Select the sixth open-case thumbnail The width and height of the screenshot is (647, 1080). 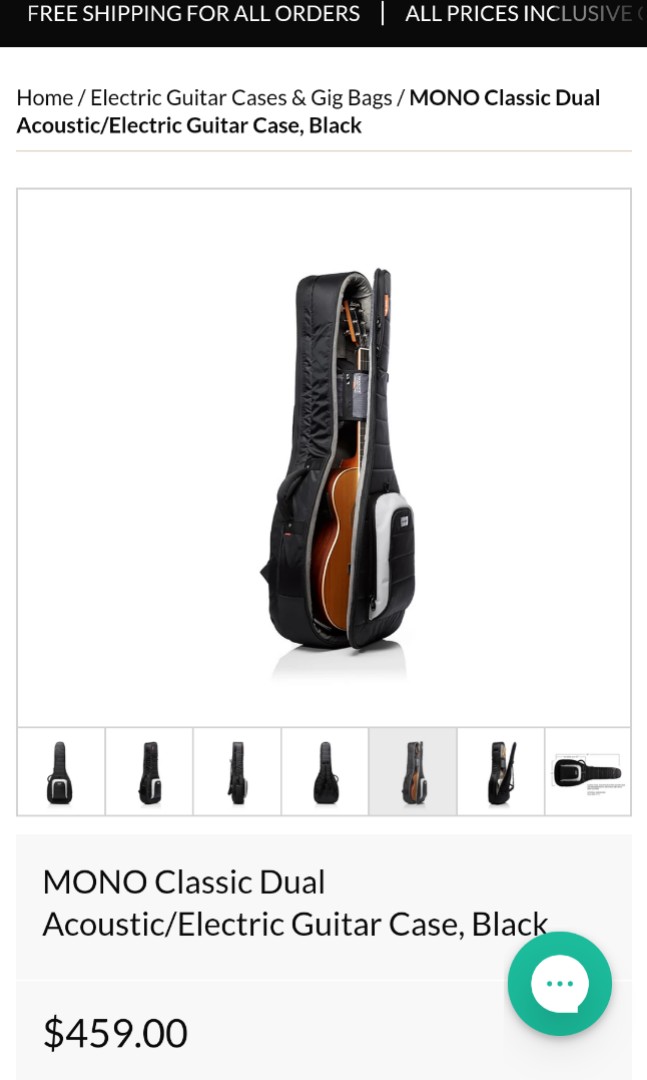[501, 771]
